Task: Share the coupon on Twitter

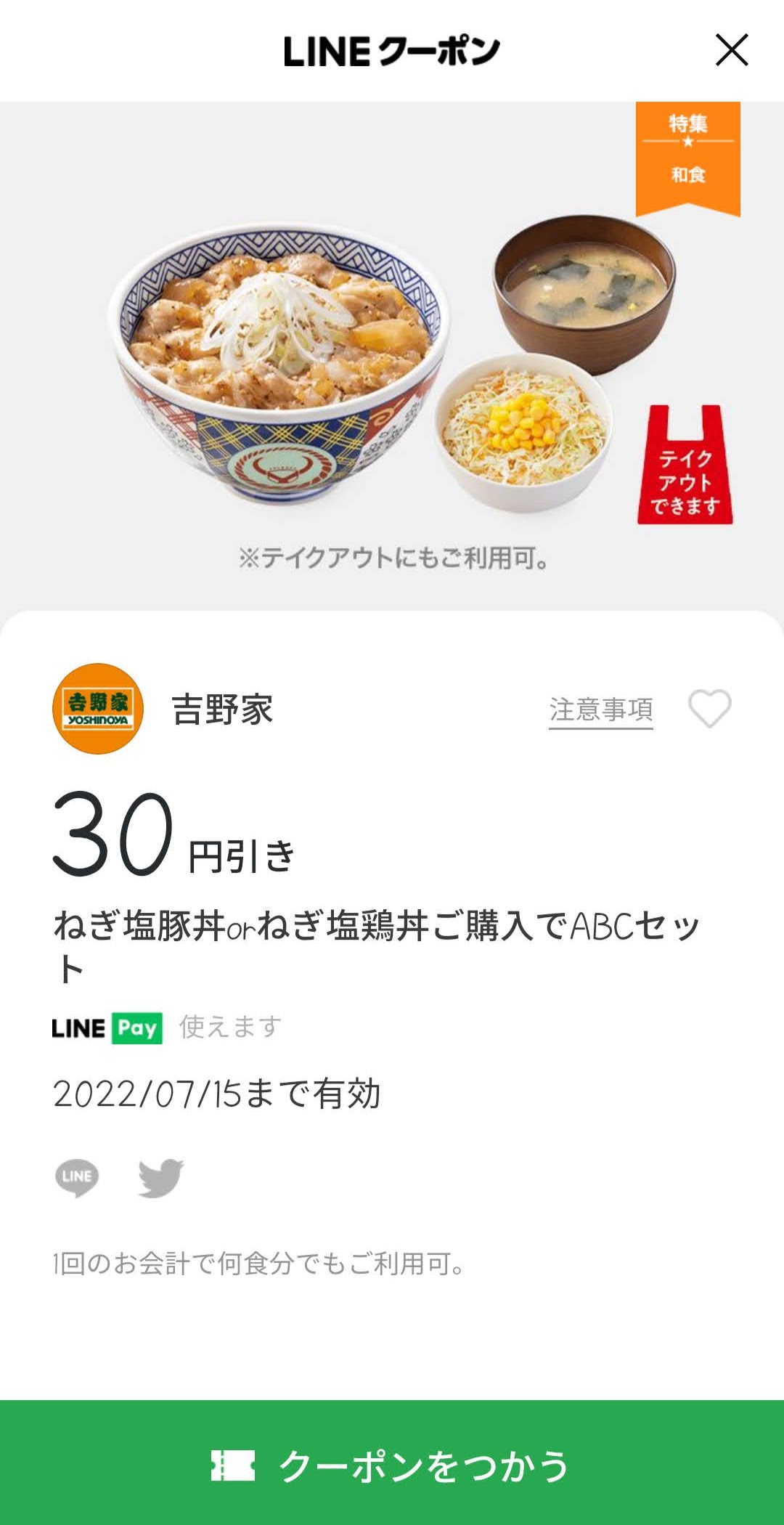Action: (161, 1177)
